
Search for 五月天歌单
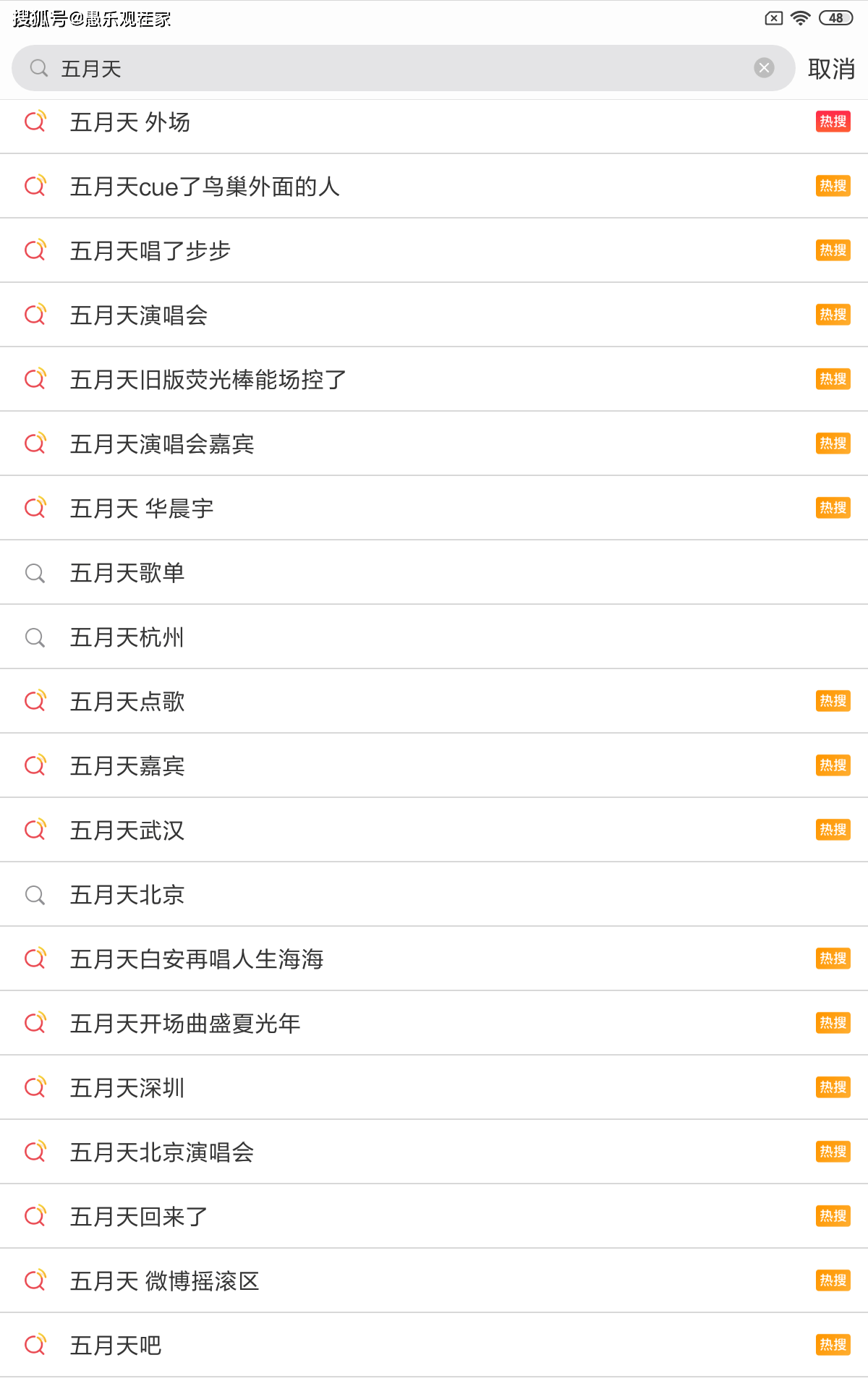pos(434,572)
